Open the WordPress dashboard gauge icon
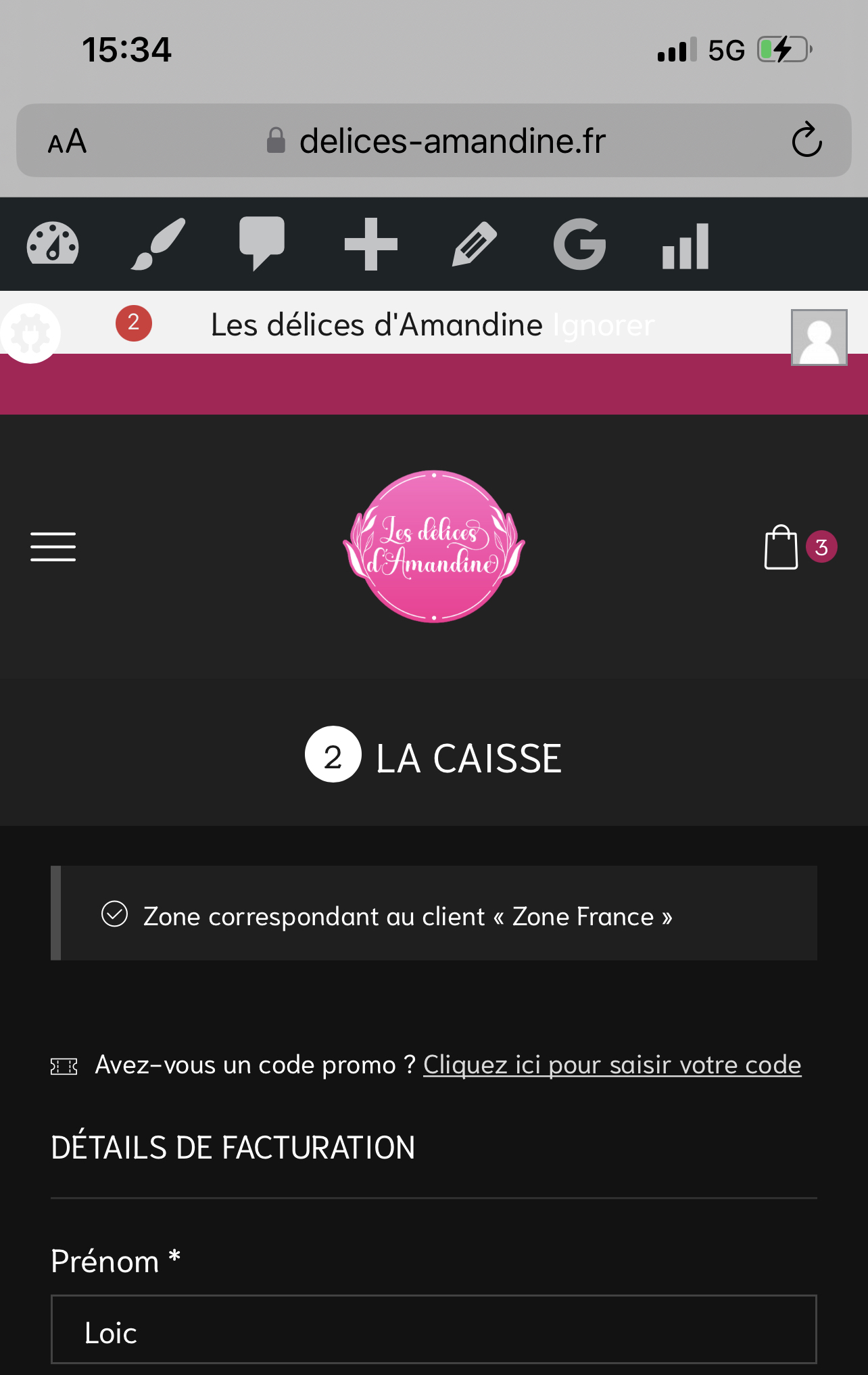Screen dimensions: 868x1375 [x=53, y=244]
